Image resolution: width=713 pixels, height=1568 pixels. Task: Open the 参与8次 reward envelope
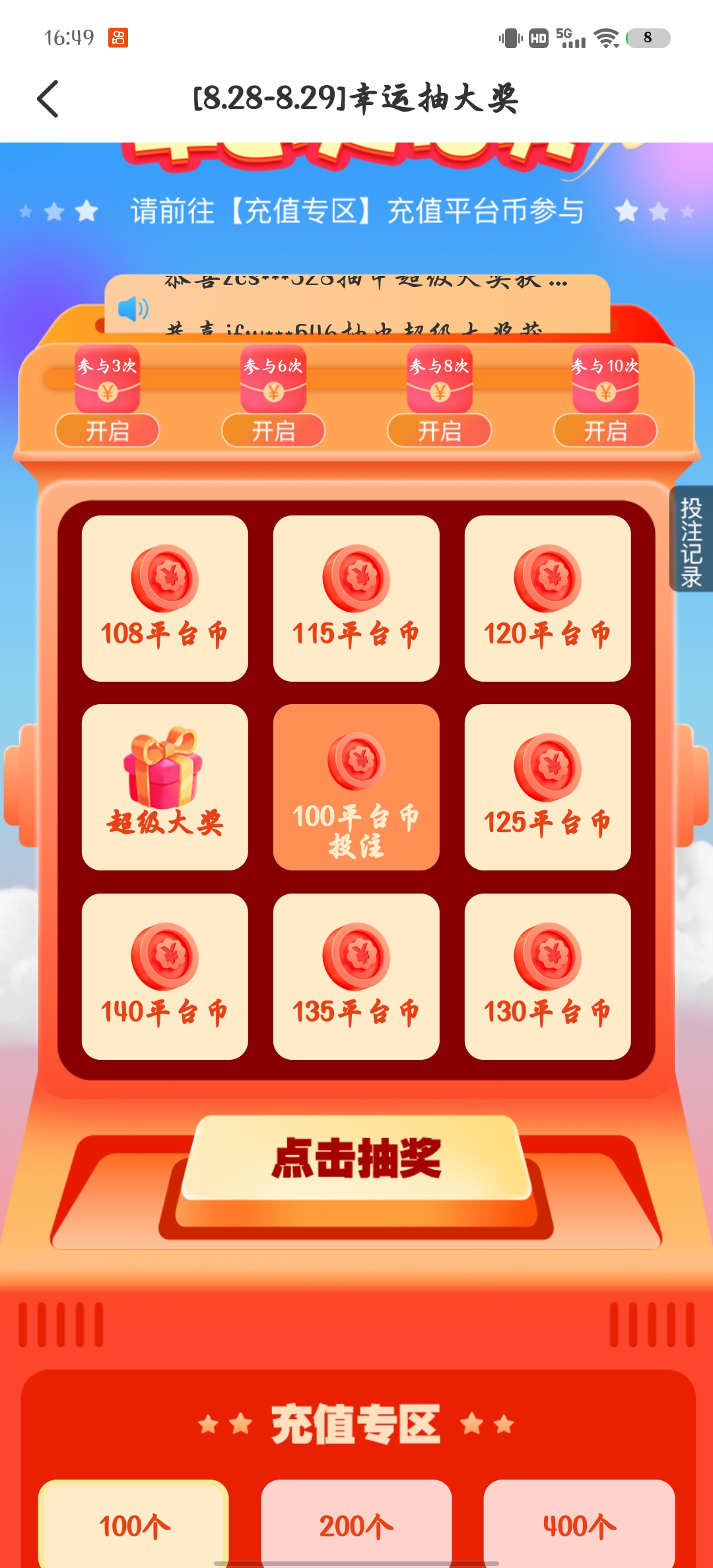[x=439, y=431]
